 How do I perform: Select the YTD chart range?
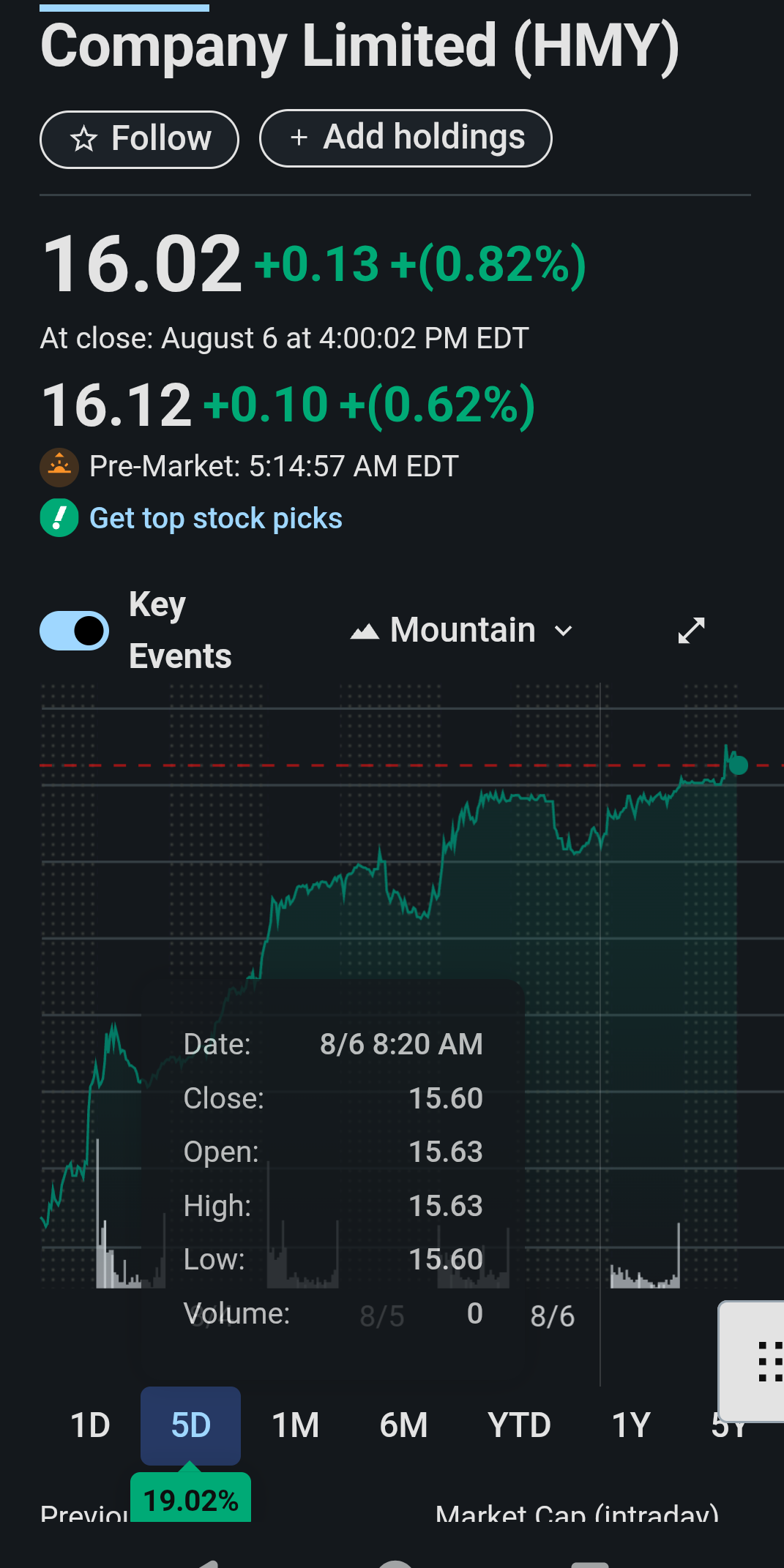coord(519,1425)
